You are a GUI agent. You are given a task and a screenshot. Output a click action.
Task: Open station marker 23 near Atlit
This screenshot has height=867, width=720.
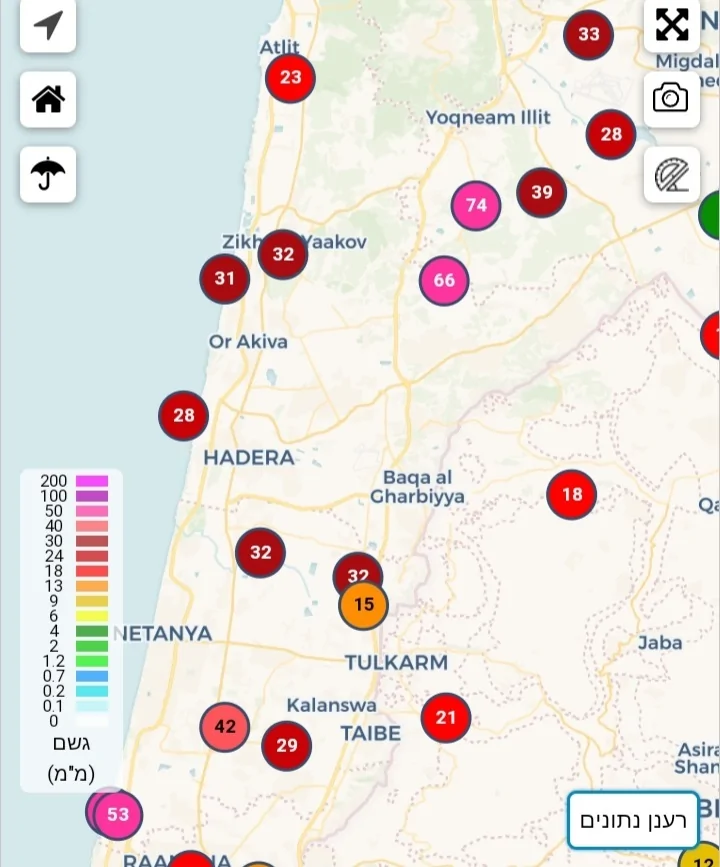[290, 77]
